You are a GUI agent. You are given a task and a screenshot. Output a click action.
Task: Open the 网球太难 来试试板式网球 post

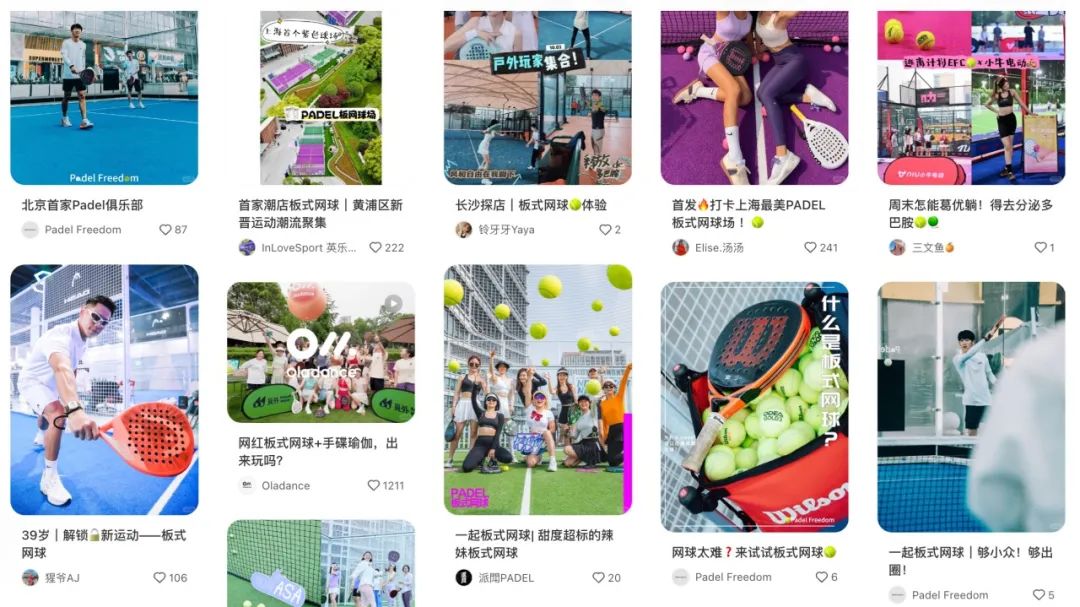tap(754, 406)
